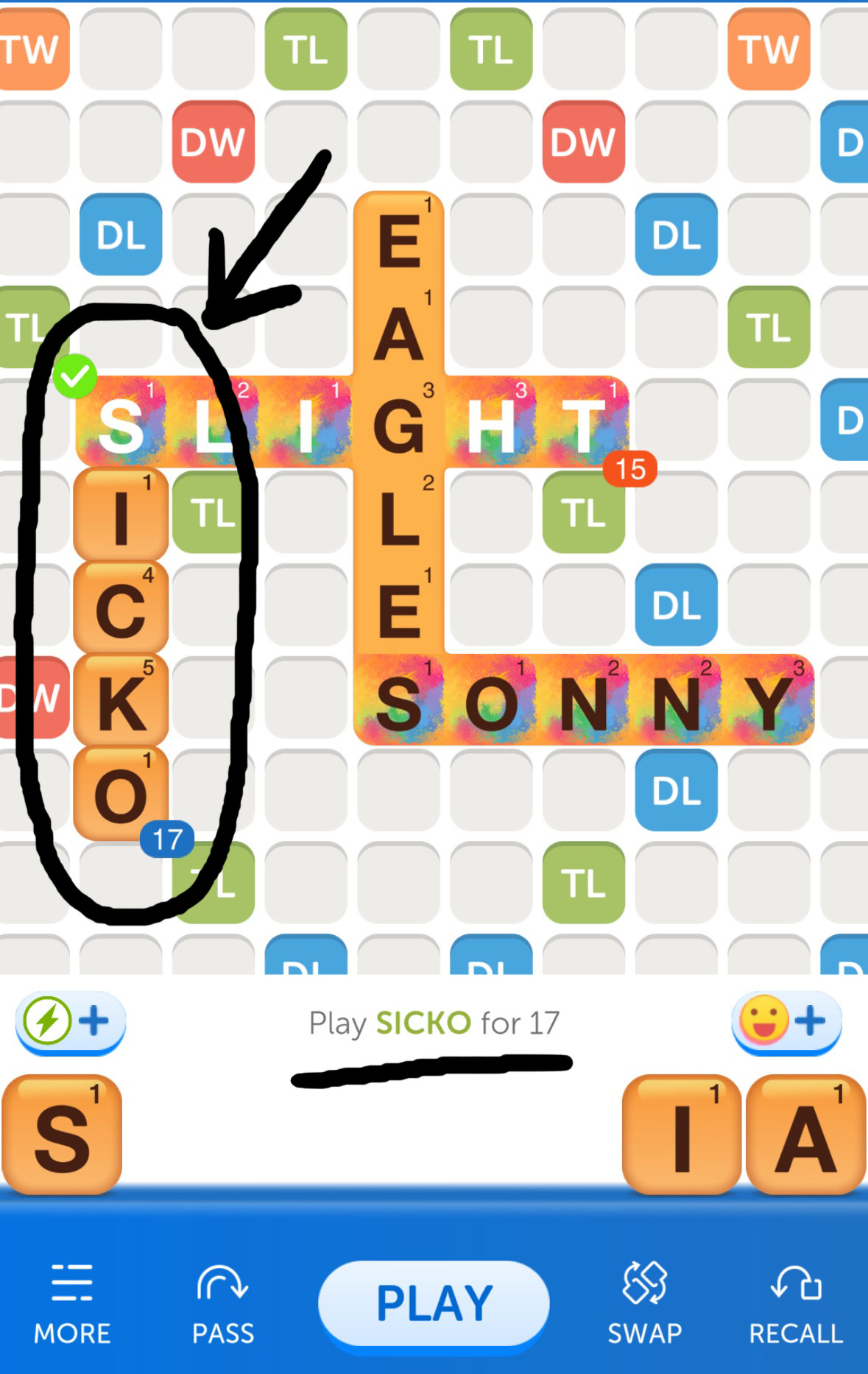Tap the placed O tile in SICKO

121,794
